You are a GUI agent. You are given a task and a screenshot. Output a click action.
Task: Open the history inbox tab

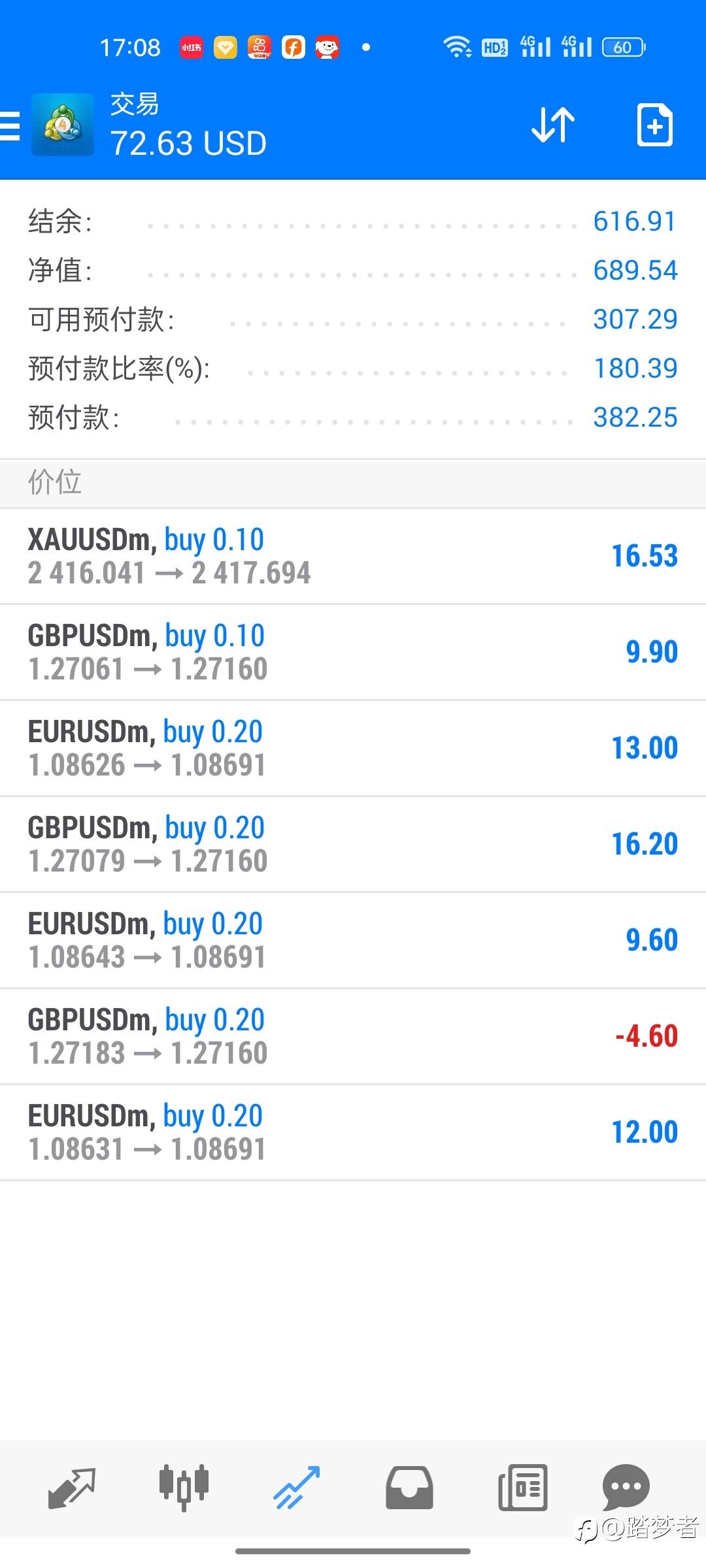[x=409, y=1488]
